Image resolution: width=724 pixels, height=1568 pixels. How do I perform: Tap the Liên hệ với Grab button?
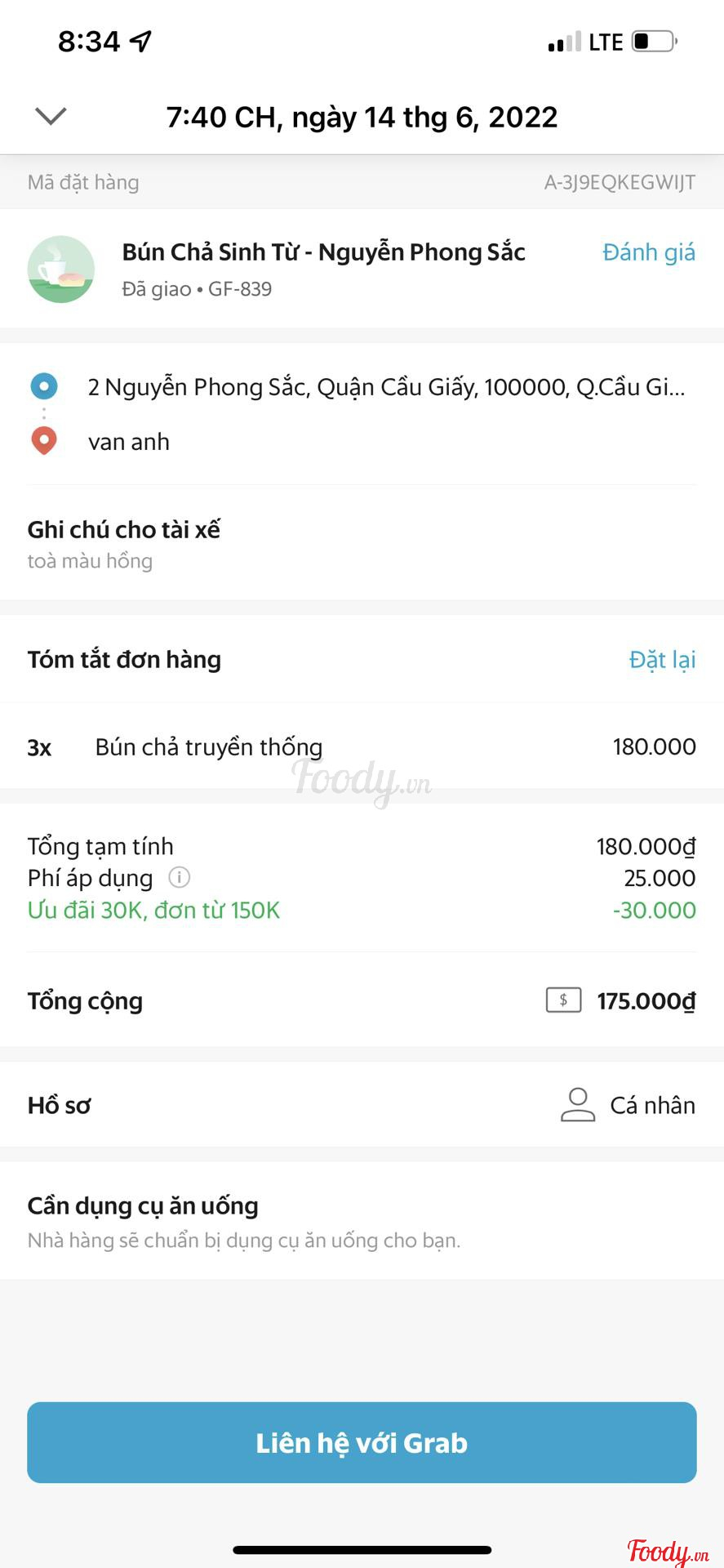coord(362,1442)
